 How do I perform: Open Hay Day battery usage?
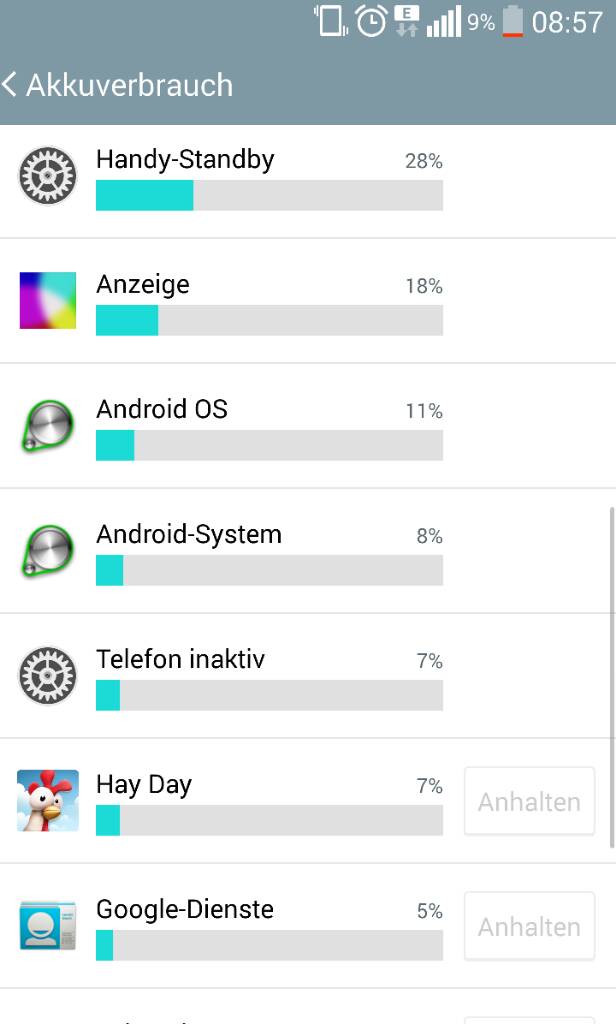[x=230, y=801]
